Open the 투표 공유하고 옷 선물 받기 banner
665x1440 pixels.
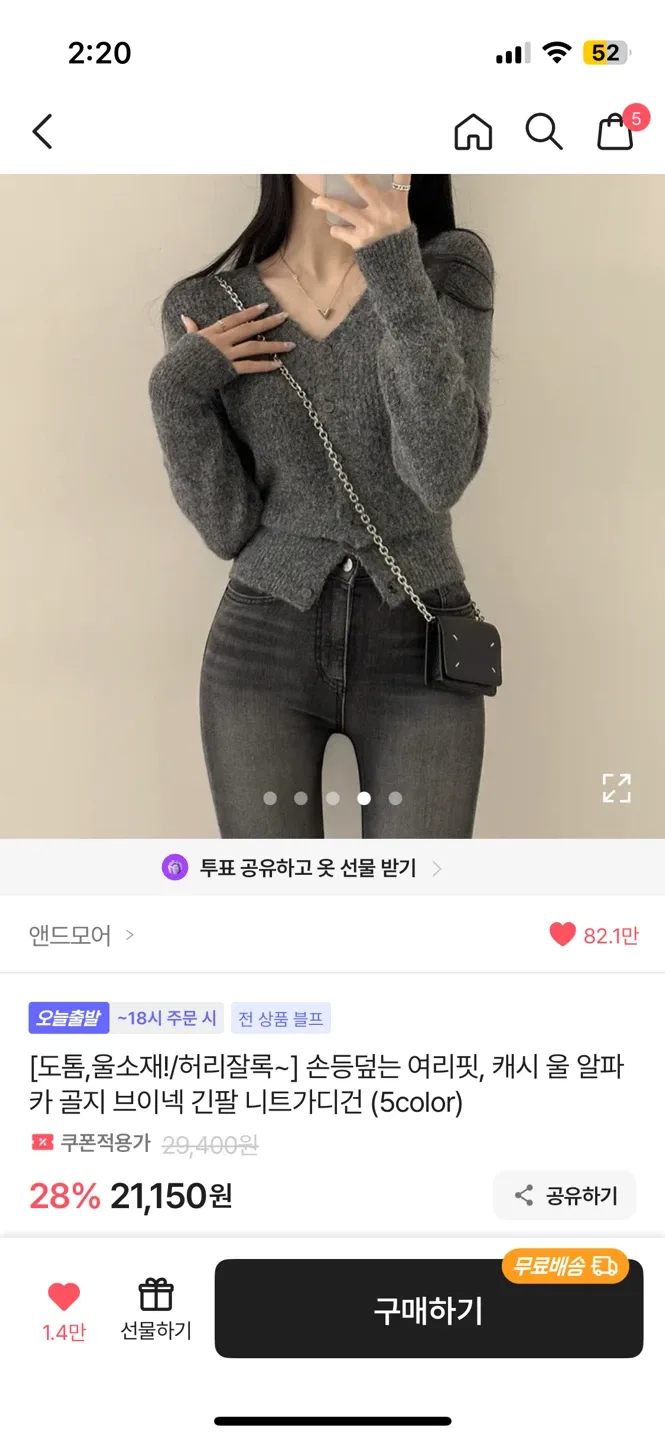coord(302,868)
